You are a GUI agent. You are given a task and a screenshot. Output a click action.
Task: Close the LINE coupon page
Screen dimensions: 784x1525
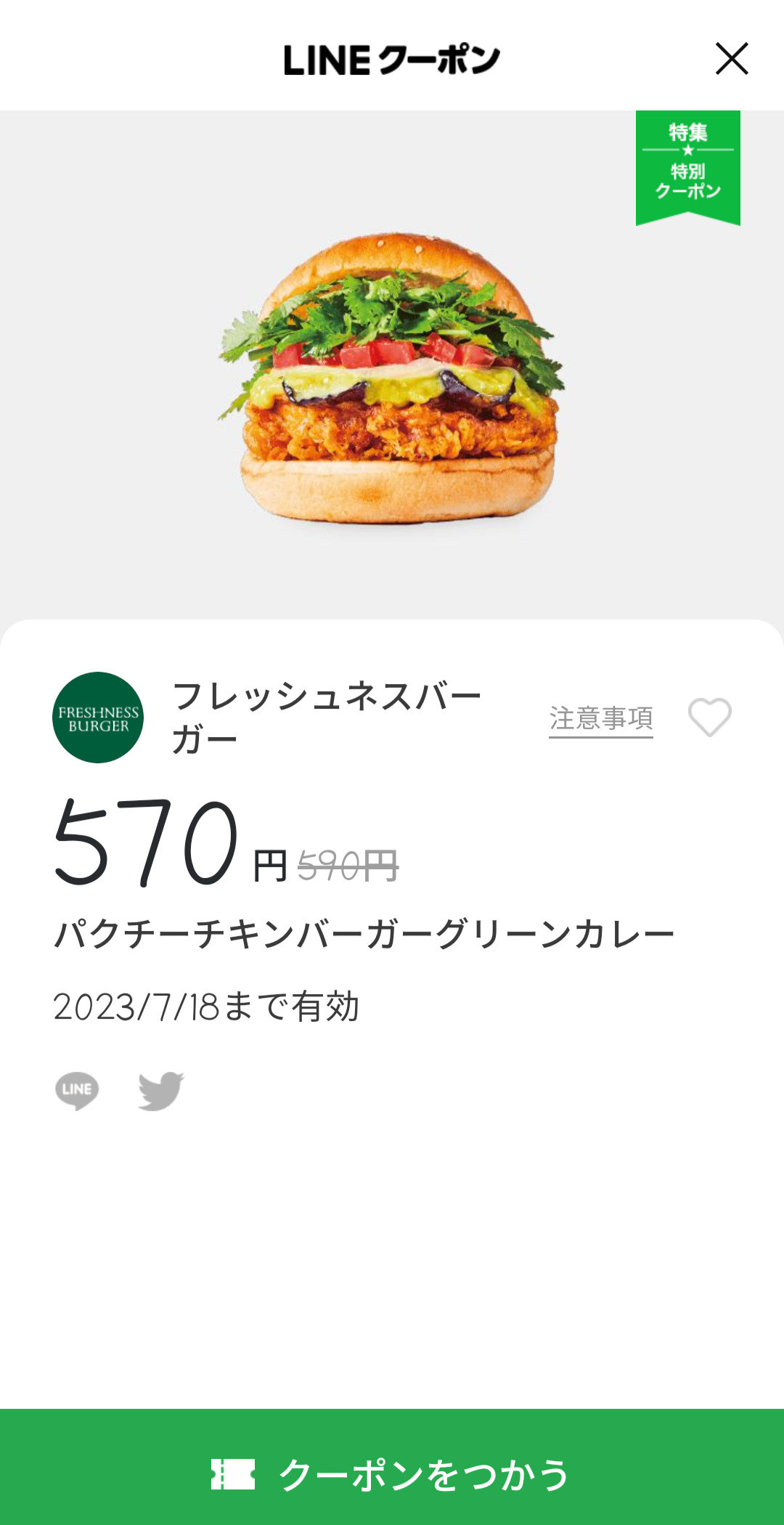731,59
